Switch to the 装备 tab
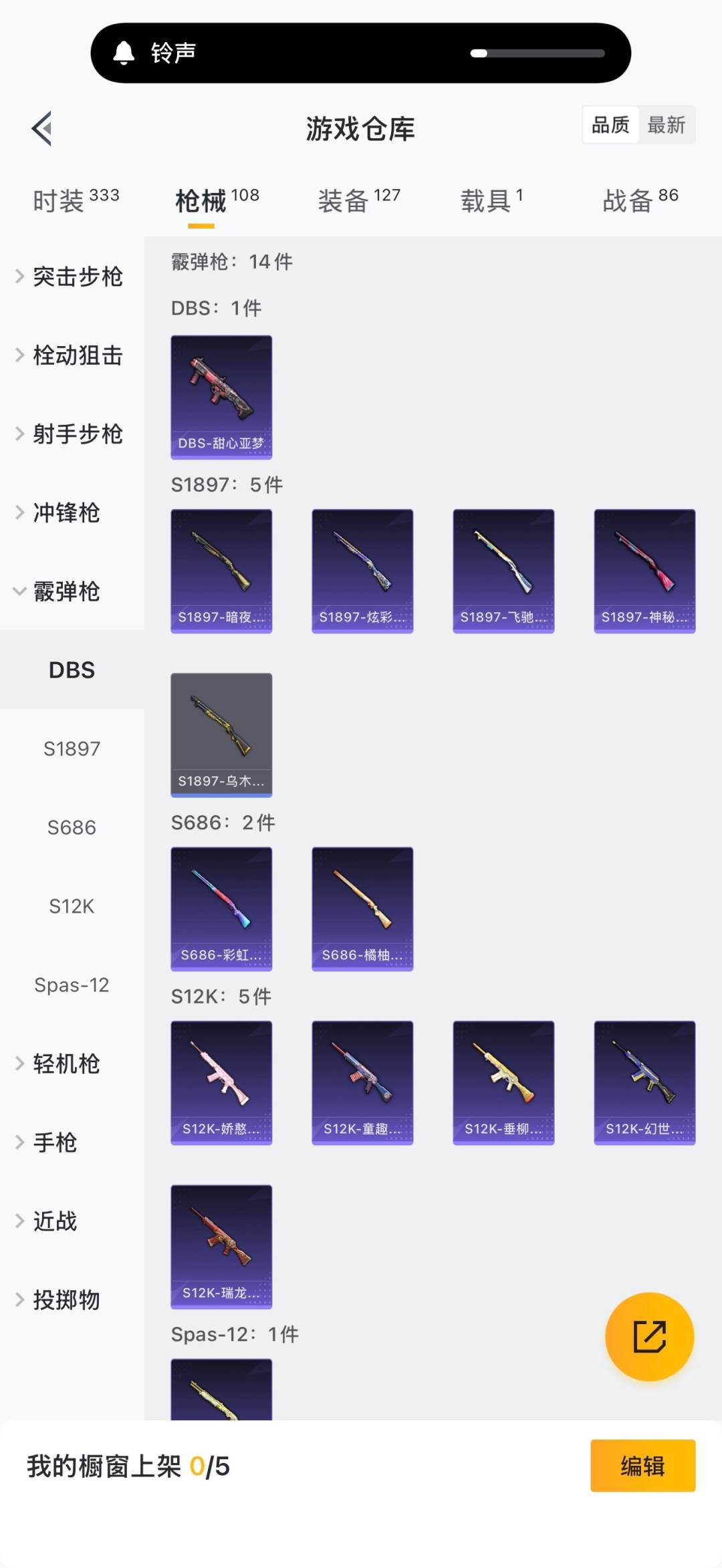This screenshot has height=1568, width=722. tap(358, 200)
